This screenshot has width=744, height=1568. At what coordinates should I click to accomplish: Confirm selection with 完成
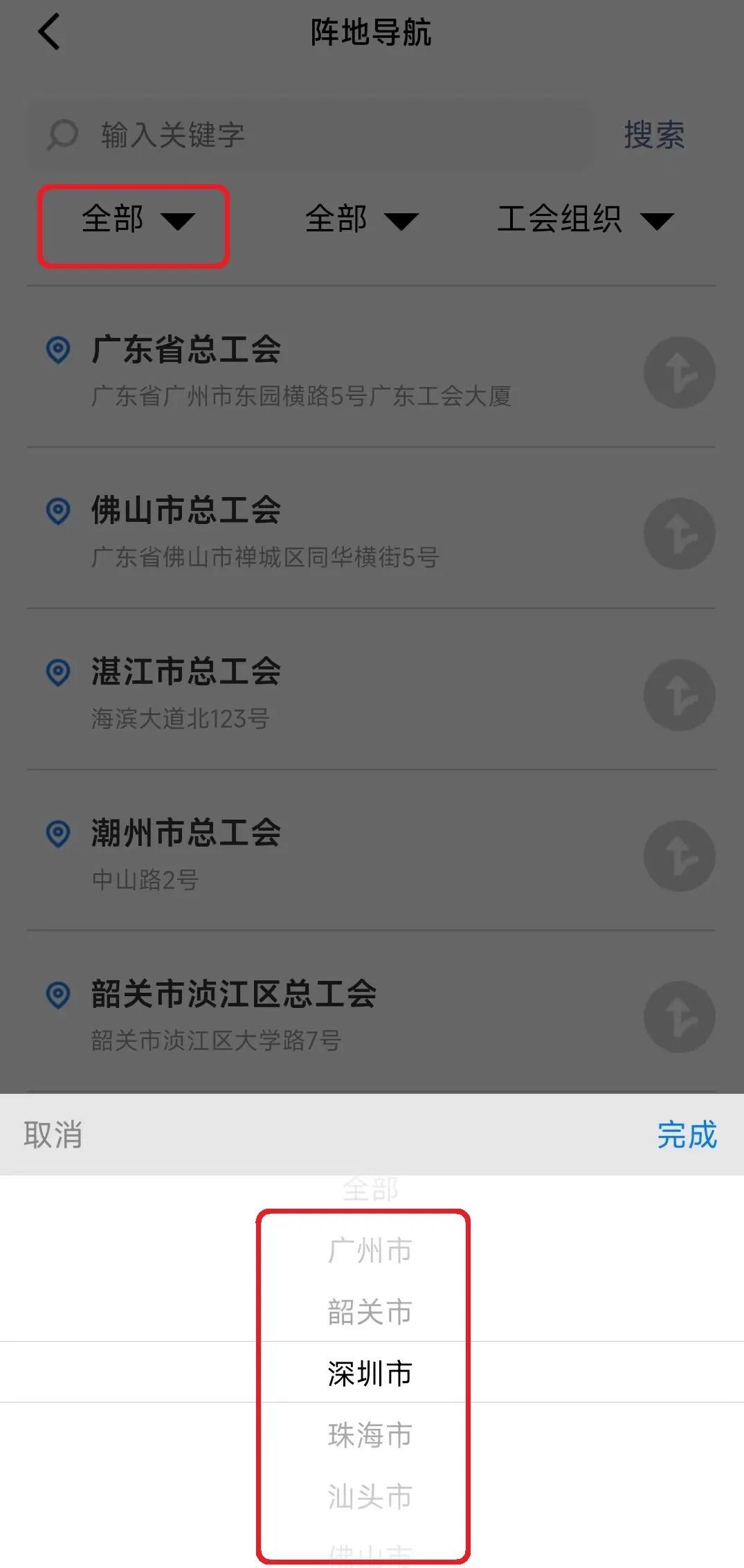tap(687, 1135)
